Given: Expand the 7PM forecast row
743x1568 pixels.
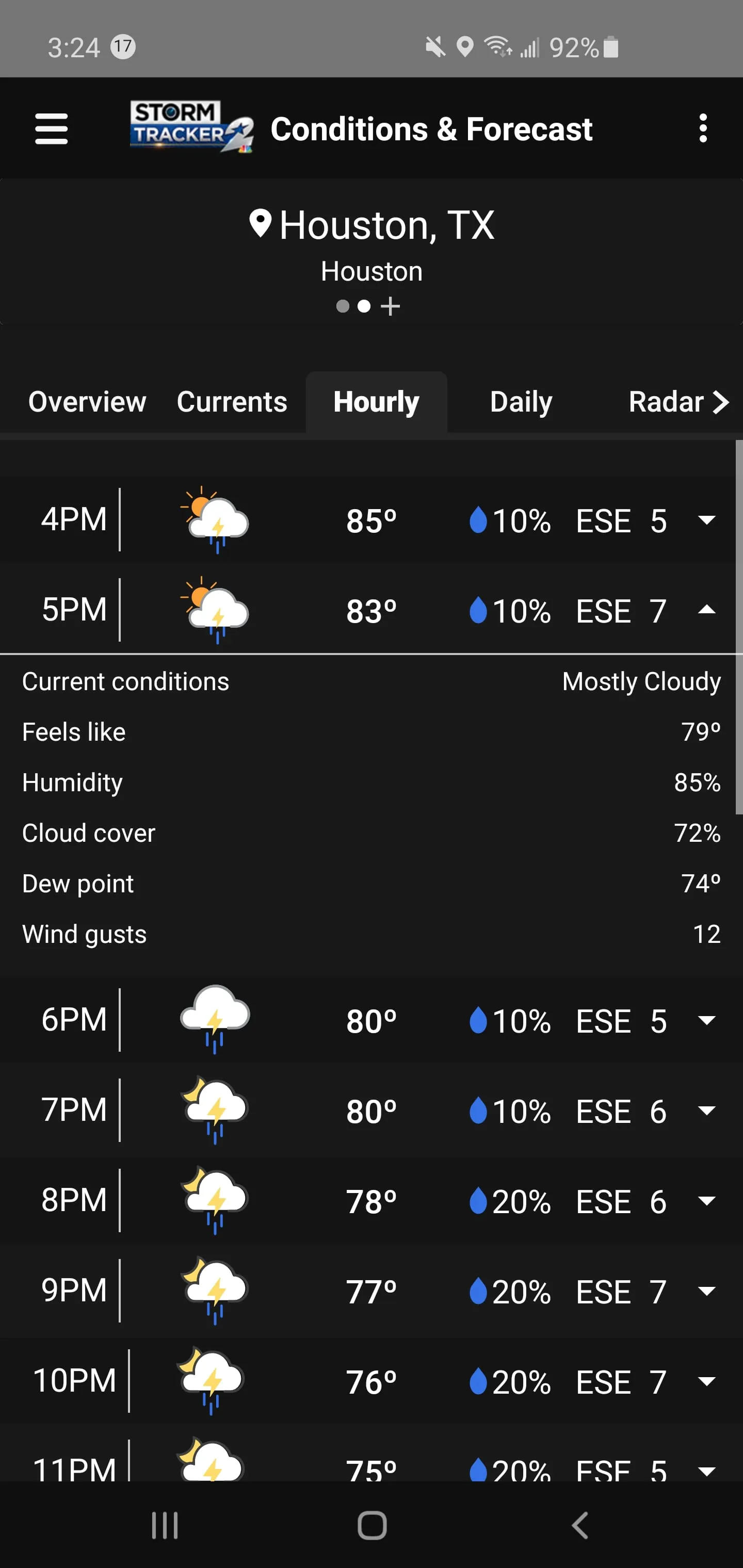Looking at the screenshot, I should point(706,1110).
